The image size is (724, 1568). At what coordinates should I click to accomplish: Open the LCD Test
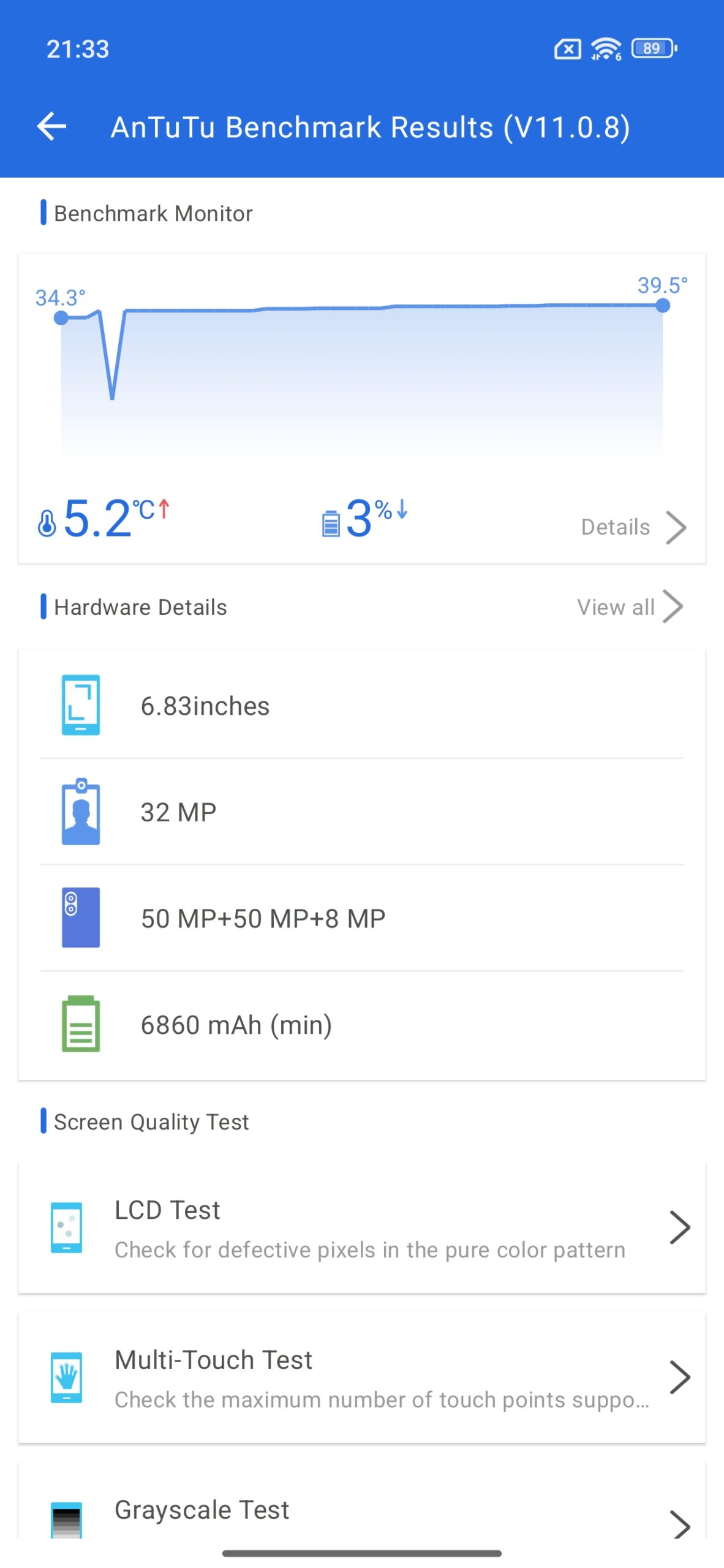[361, 1228]
